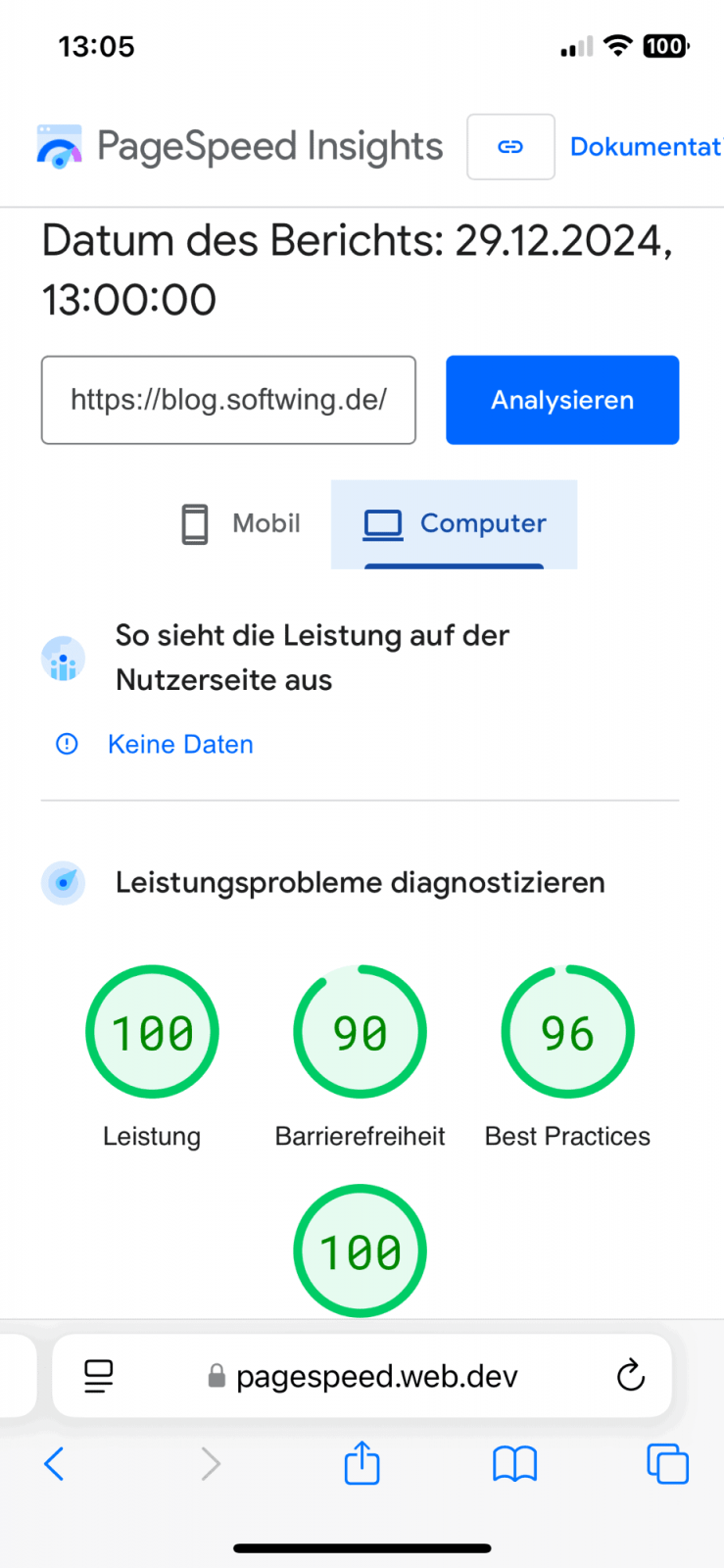Click the PageSpeed Insights logo icon
724x1568 pixels.
click(x=58, y=146)
